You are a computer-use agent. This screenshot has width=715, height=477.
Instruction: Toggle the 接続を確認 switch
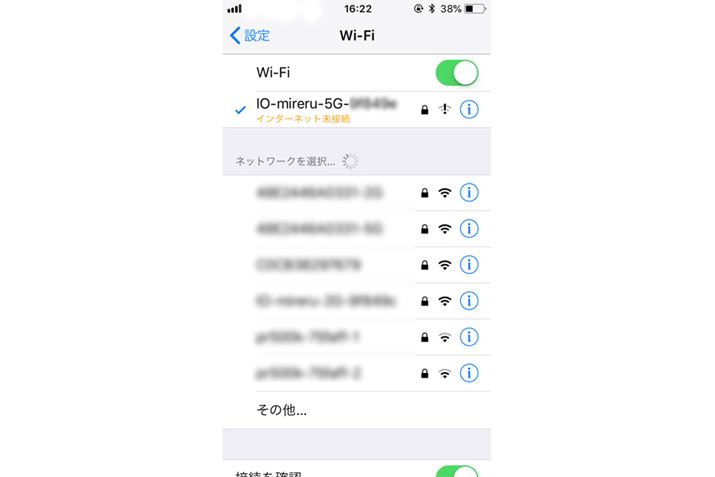457,471
